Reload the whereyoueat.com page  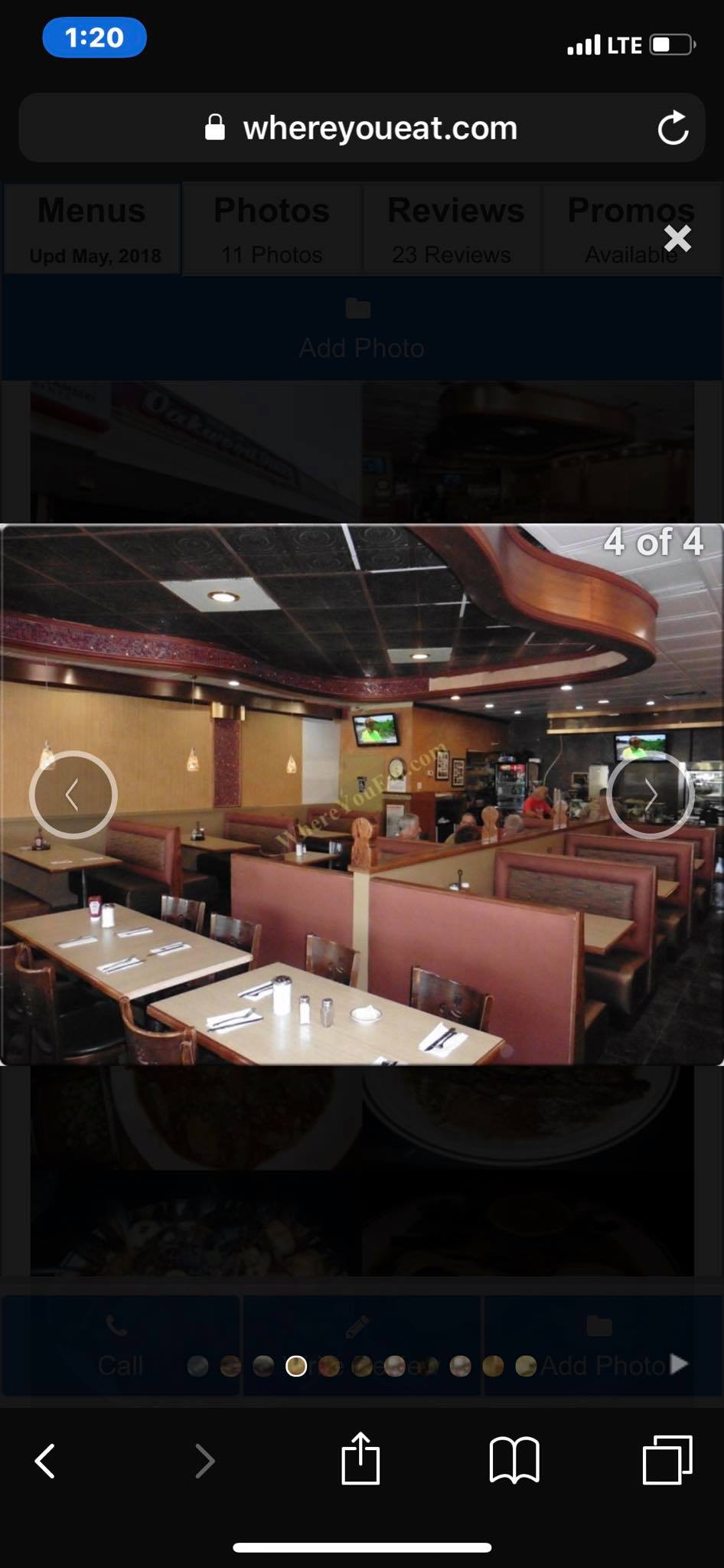(673, 128)
